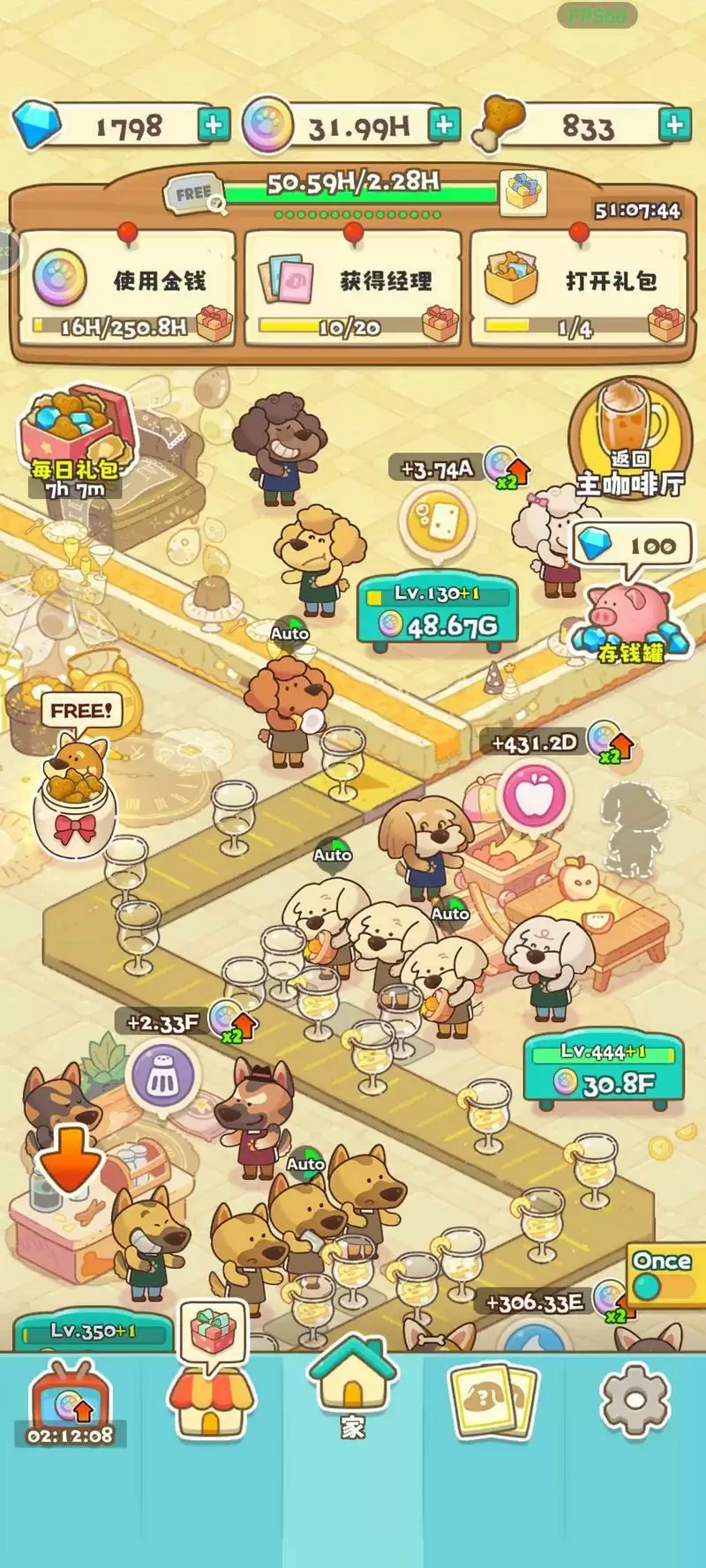The width and height of the screenshot is (706, 1568).
Task: Open the TV income boost timer
Action: click(x=71, y=1404)
